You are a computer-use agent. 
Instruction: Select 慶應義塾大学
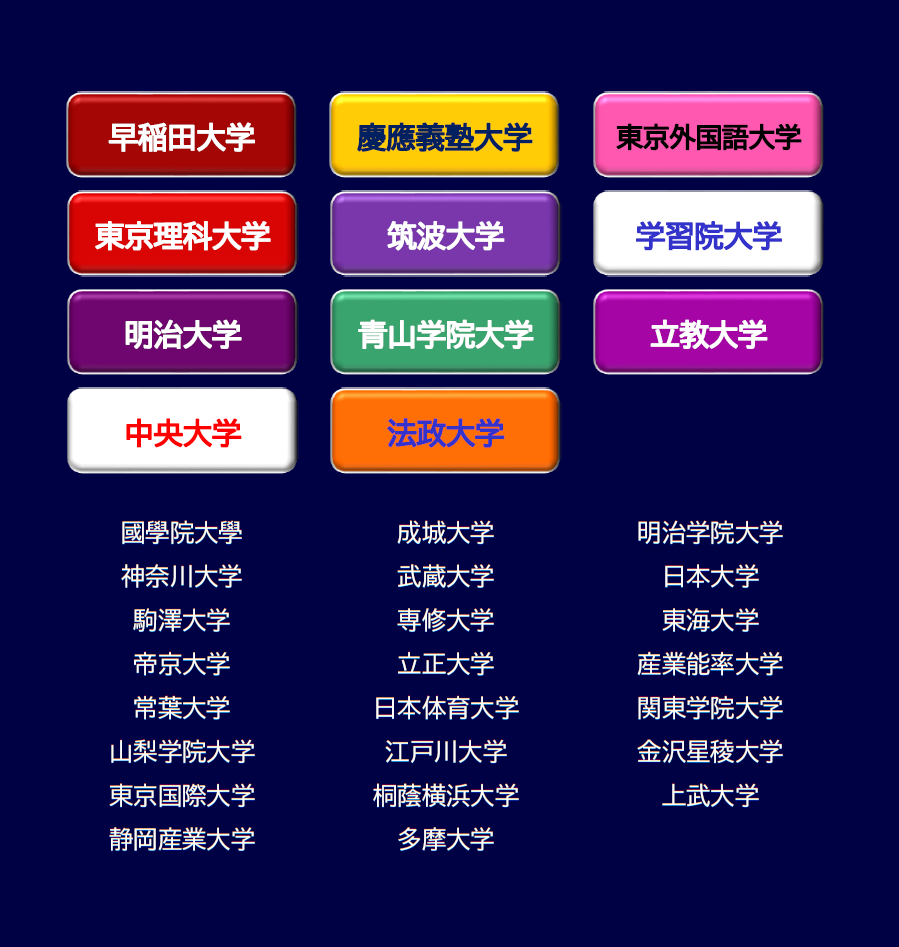pyautogui.click(x=444, y=135)
